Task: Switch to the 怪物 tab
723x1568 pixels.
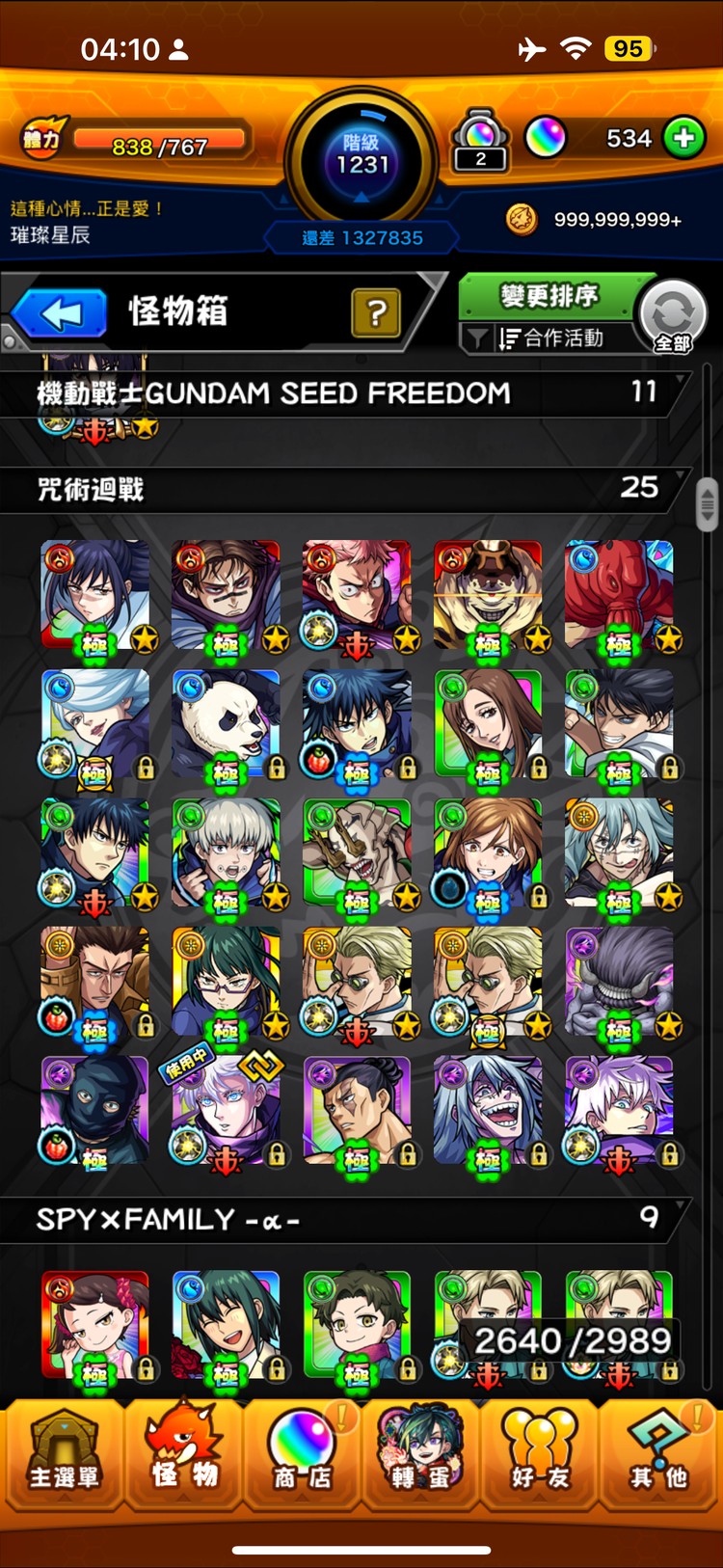Action: [x=183, y=1456]
